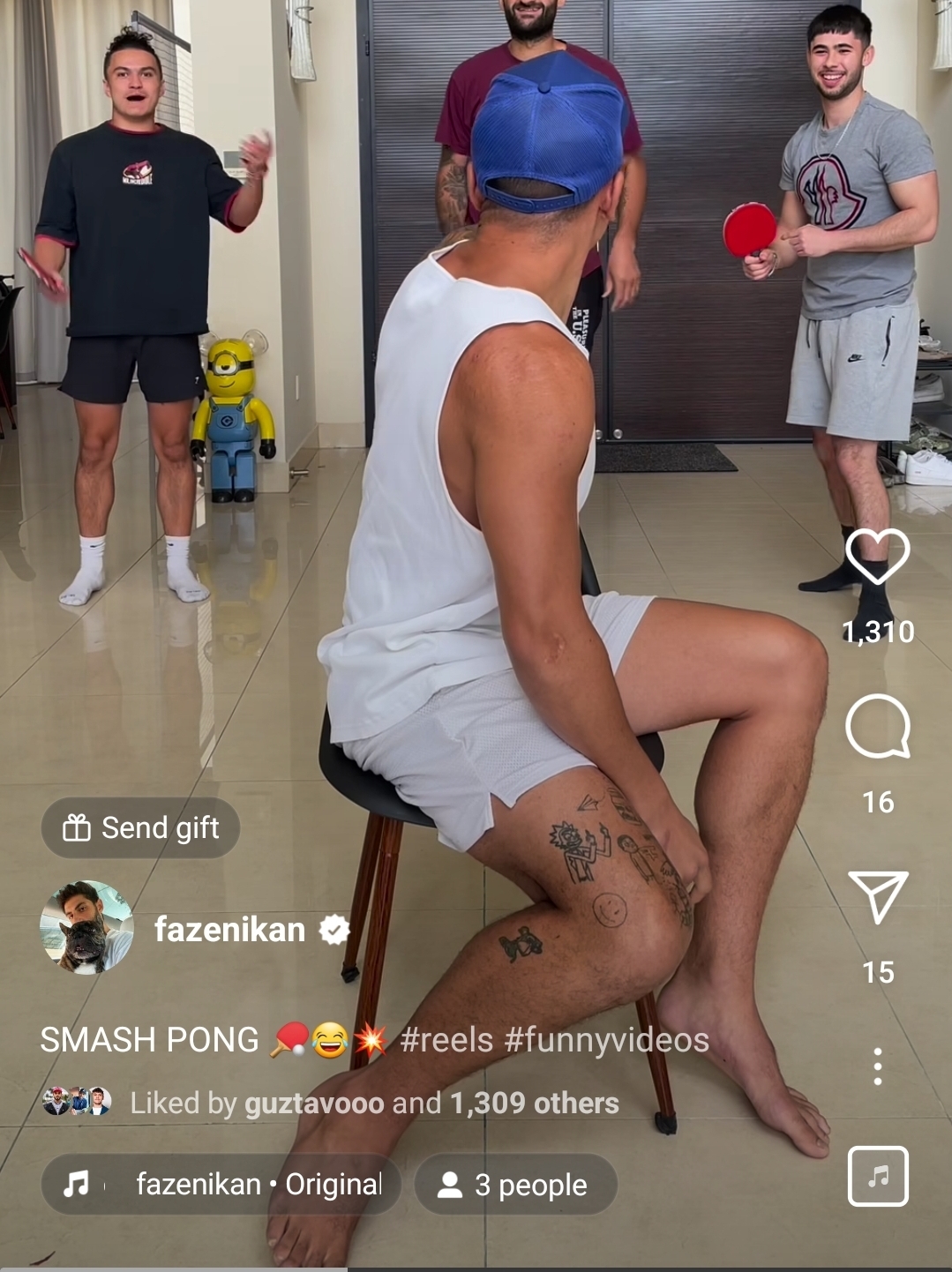Image resolution: width=952 pixels, height=1272 pixels.
Task: View who liked: guztavooo and 1,309 others
Action: pyautogui.click(x=374, y=1104)
